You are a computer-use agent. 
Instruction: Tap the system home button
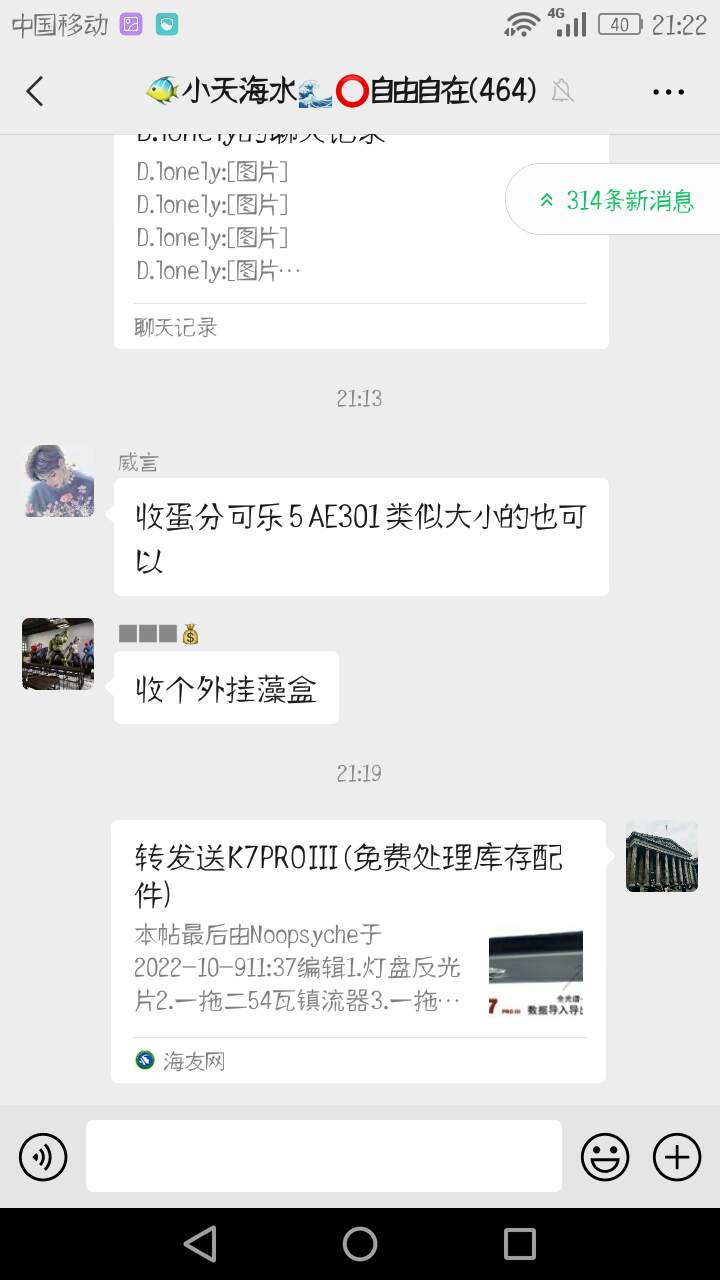pyautogui.click(x=360, y=1244)
